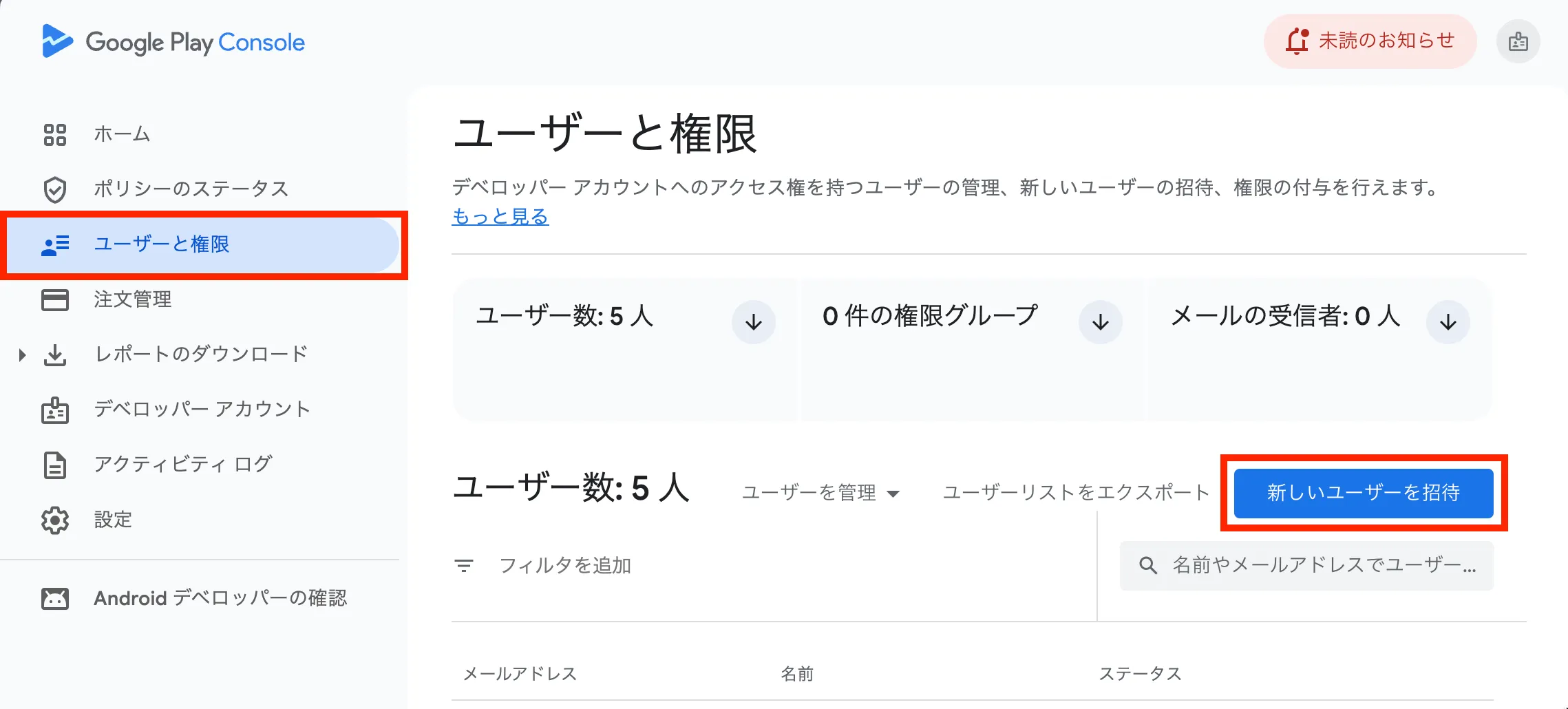Open the ユーザーを管理 dropdown
The height and width of the screenshot is (709, 1568).
(x=820, y=493)
